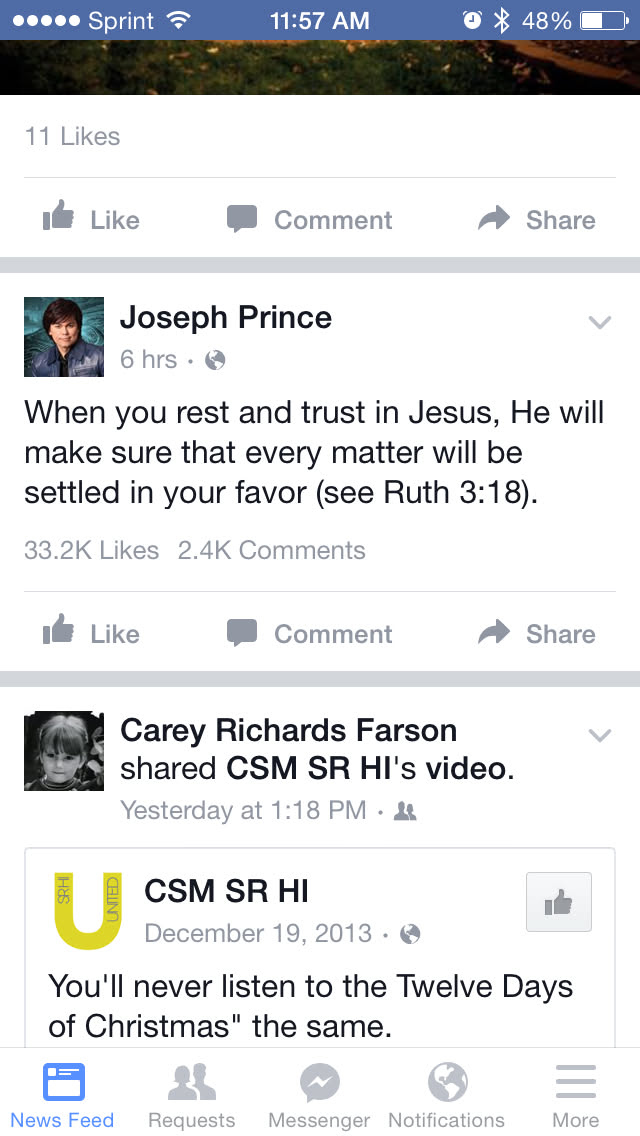The height and width of the screenshot is (1136, 640).
Task: Go to the News Feed tab
Action: click(x=63, y=1096)
